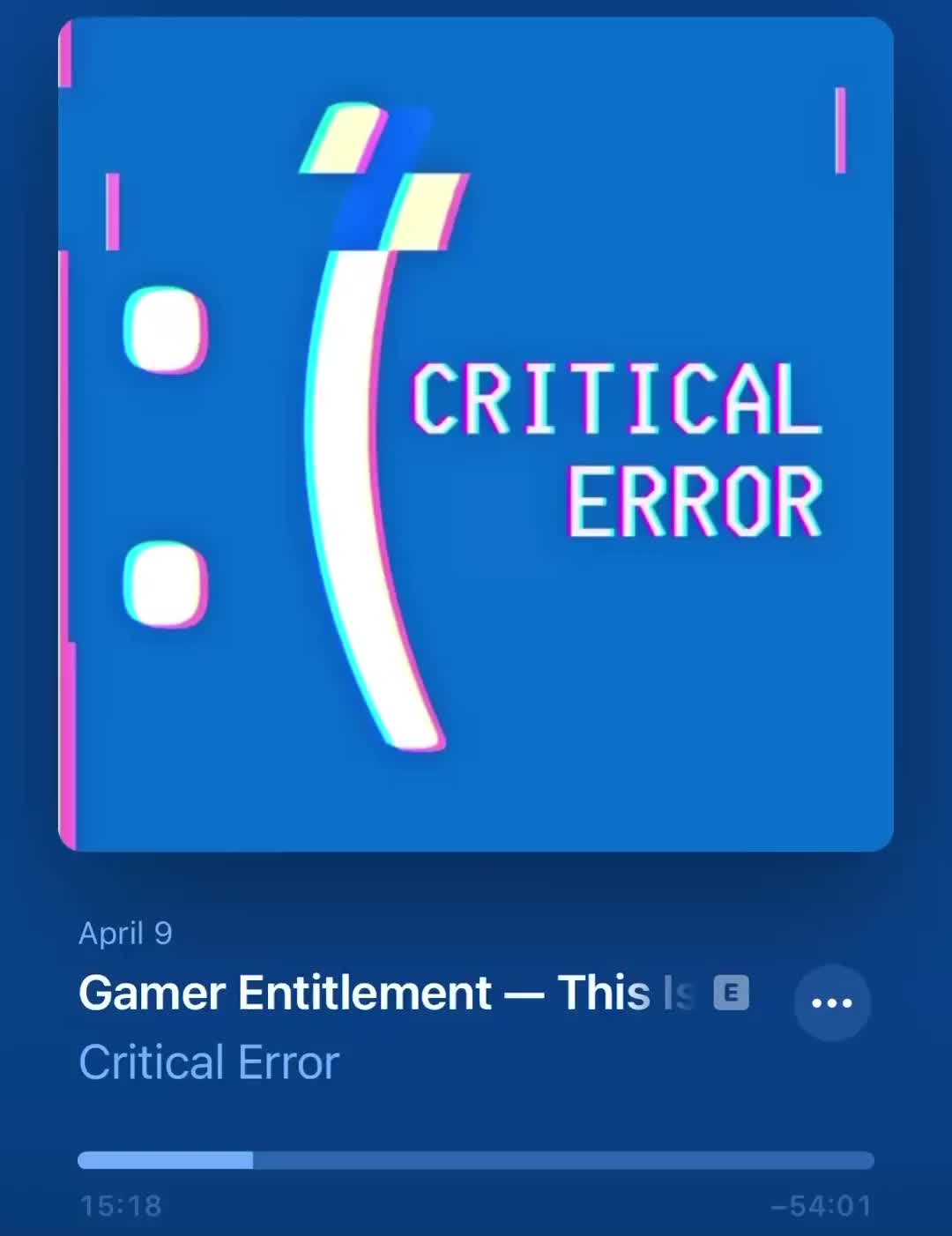Image resolution: width=952 pixels, height=1236 pixels.
Task: Open the Critical Error show page
Action: [x=209, y=1062]
